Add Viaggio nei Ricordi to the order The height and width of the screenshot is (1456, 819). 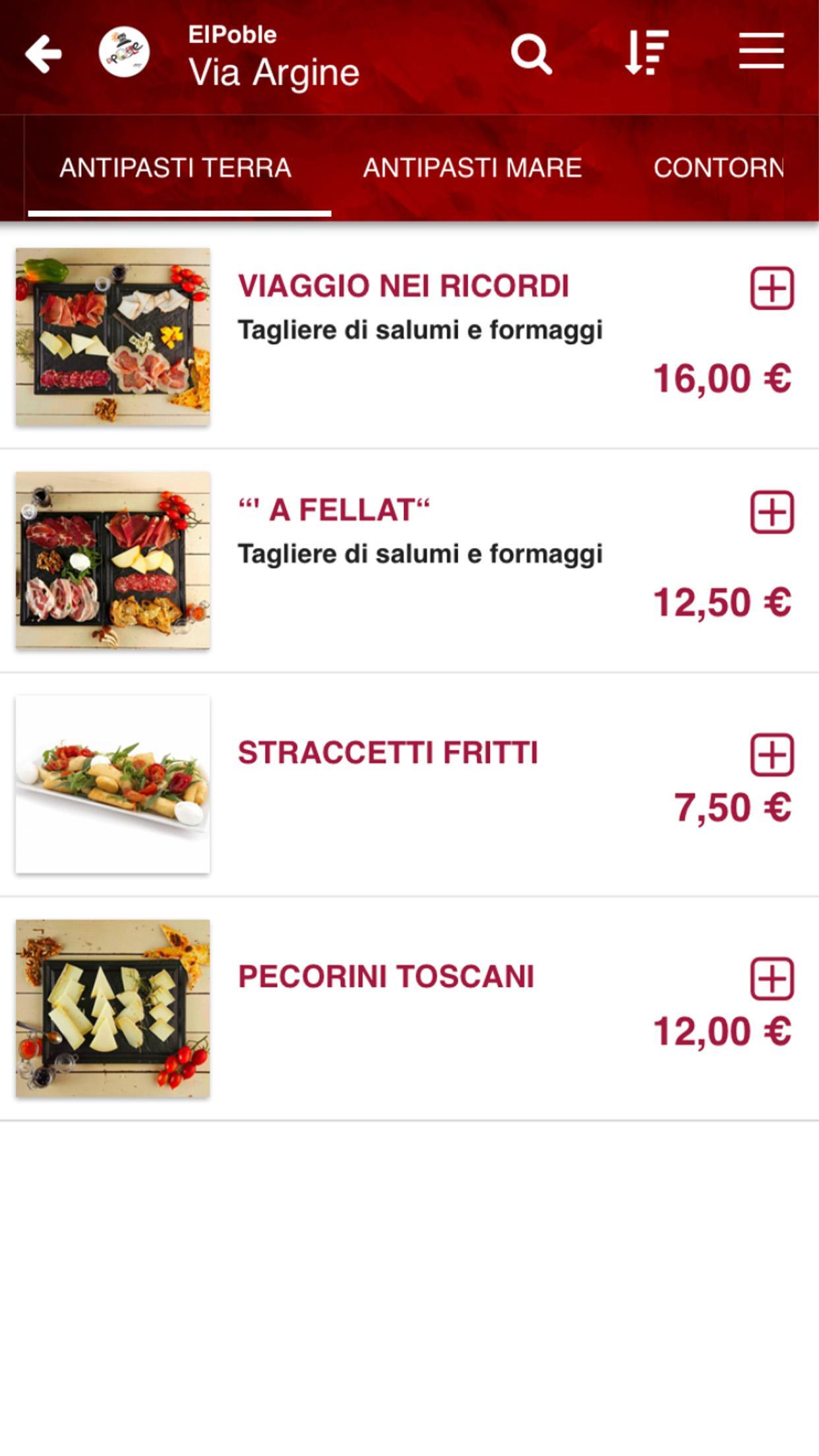(x=772, y=288)
